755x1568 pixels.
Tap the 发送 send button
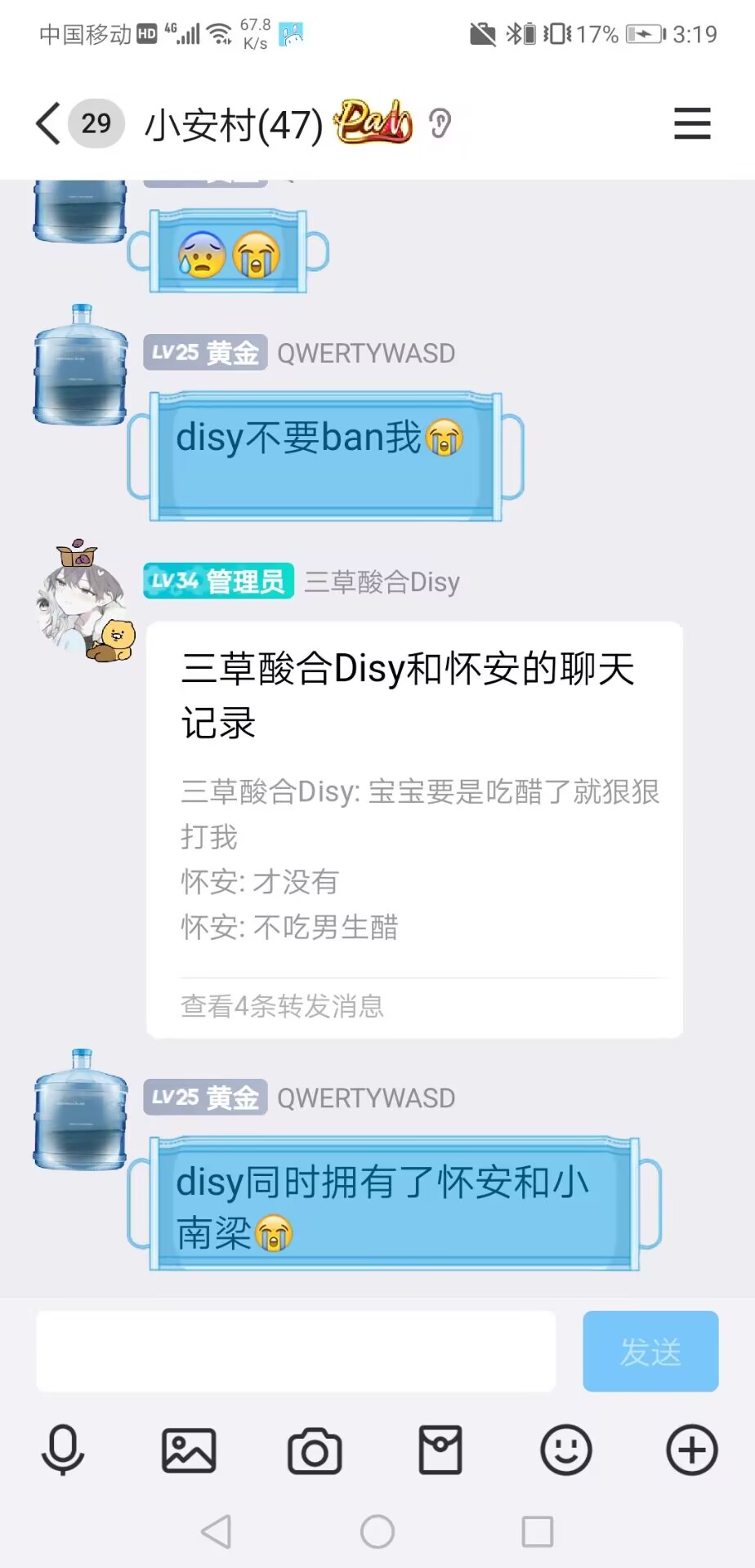click(x=650, y=1351)
